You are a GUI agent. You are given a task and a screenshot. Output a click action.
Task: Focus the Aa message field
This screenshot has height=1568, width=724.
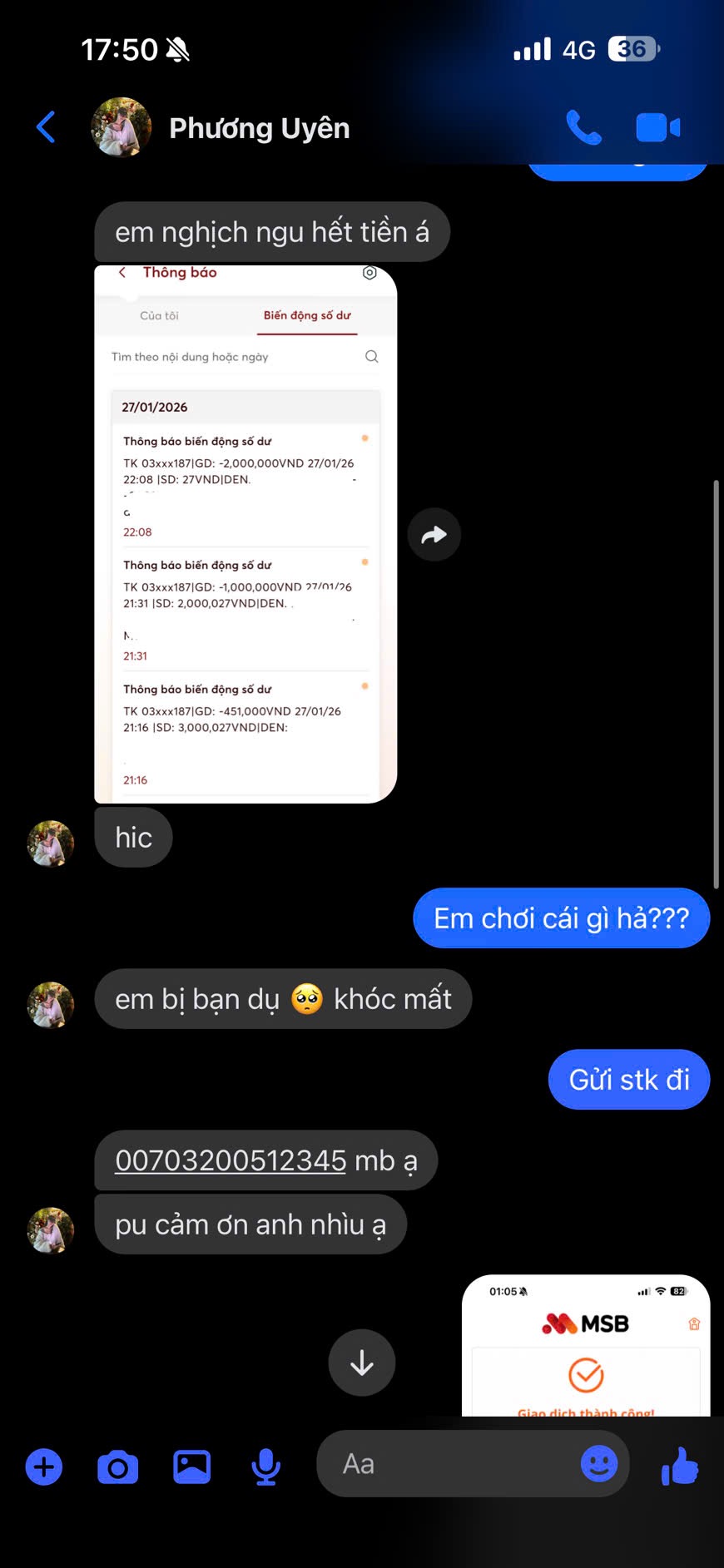click(x=449, y=1464)
